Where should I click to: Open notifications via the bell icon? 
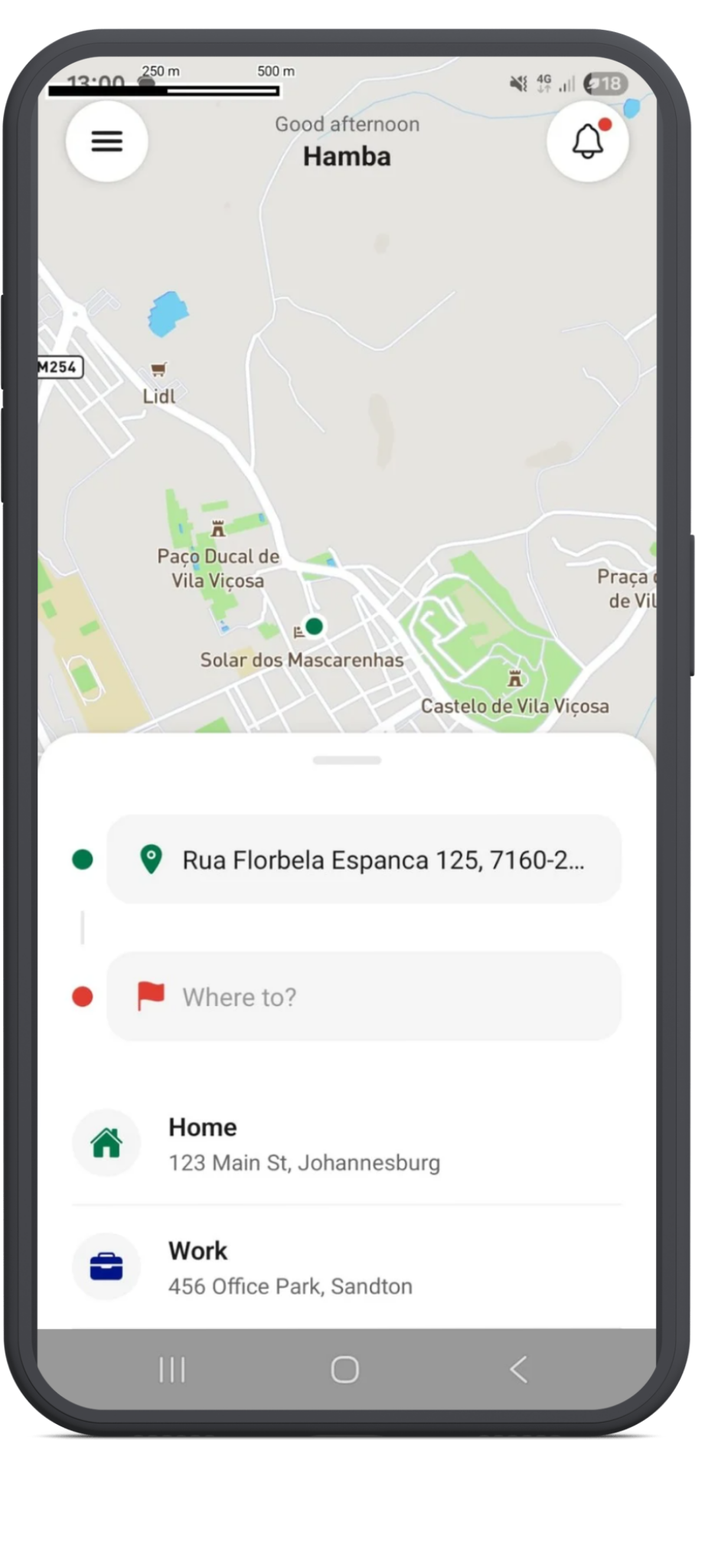tap(586, 142)
